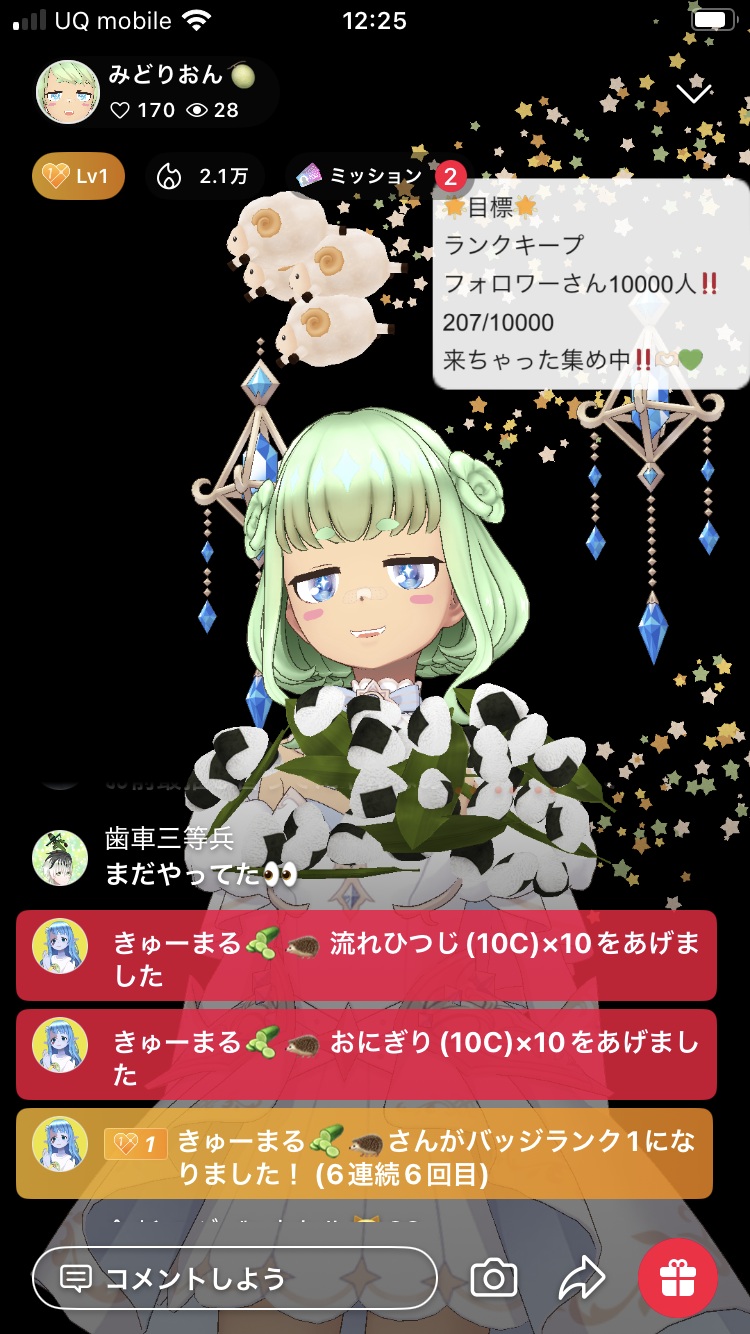Tap the コメントしよう comment field

[234, 1277]
